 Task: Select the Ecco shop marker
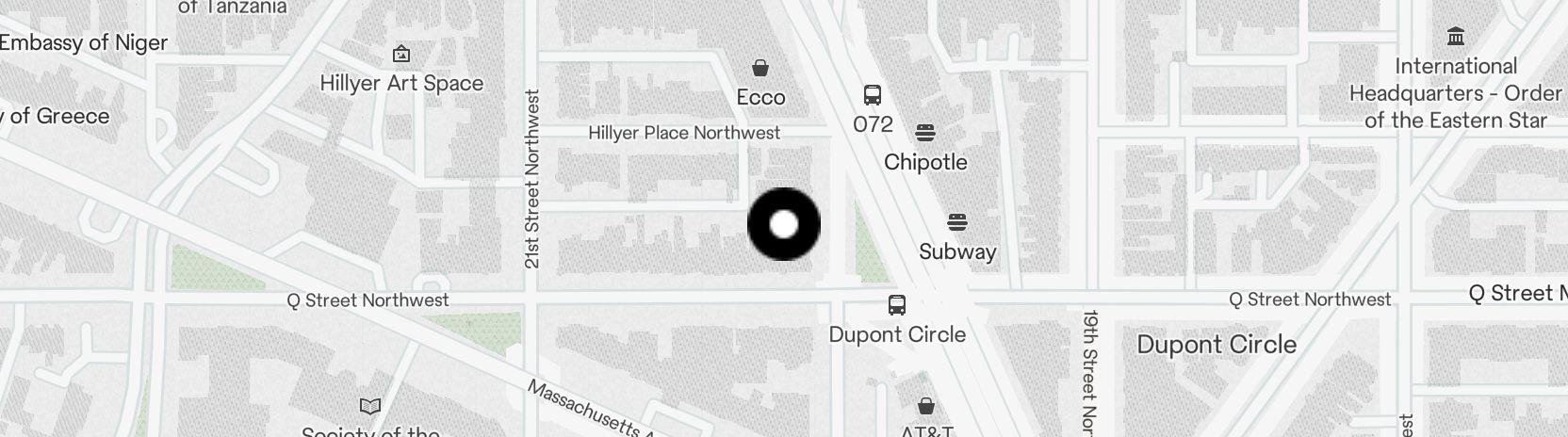point(759,68)
